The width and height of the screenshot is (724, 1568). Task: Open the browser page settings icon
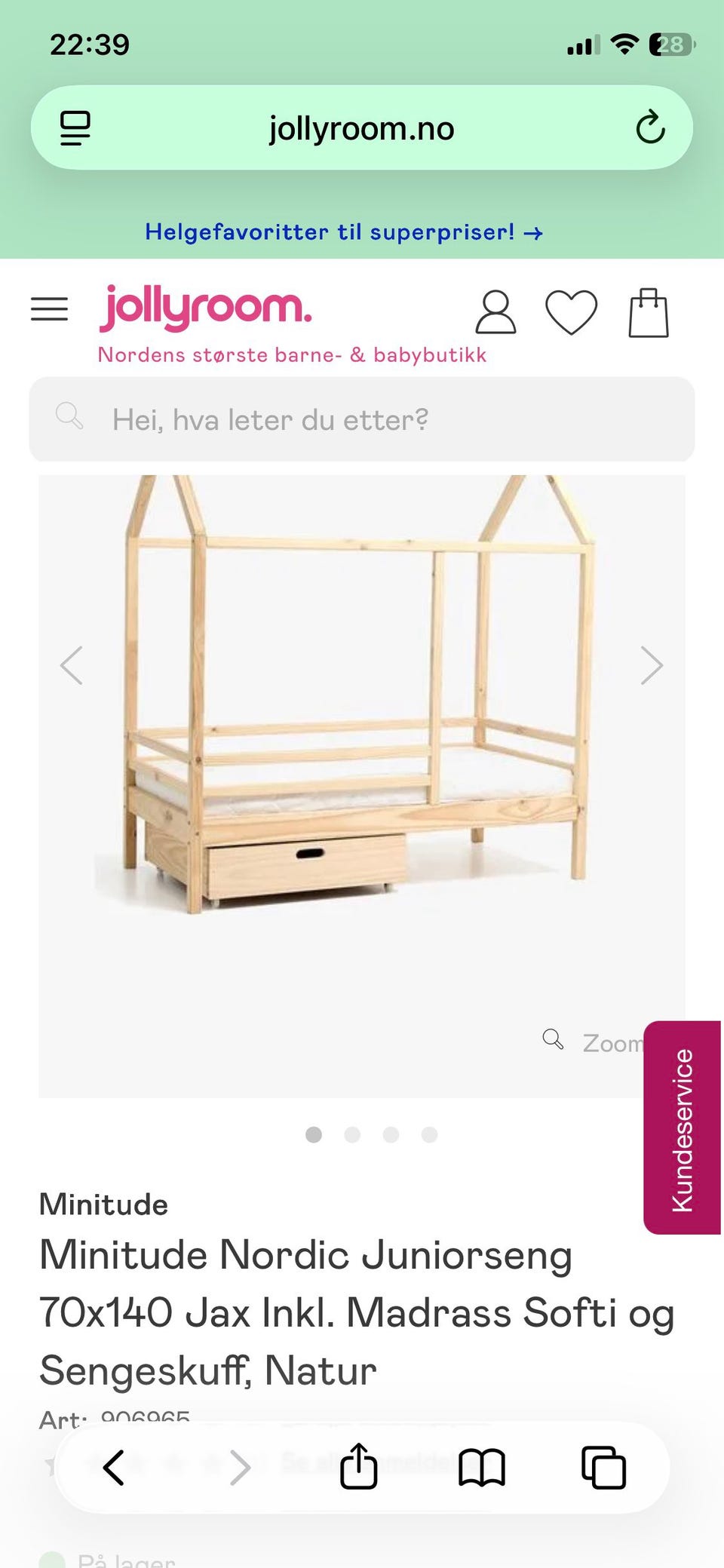point(75,127)
